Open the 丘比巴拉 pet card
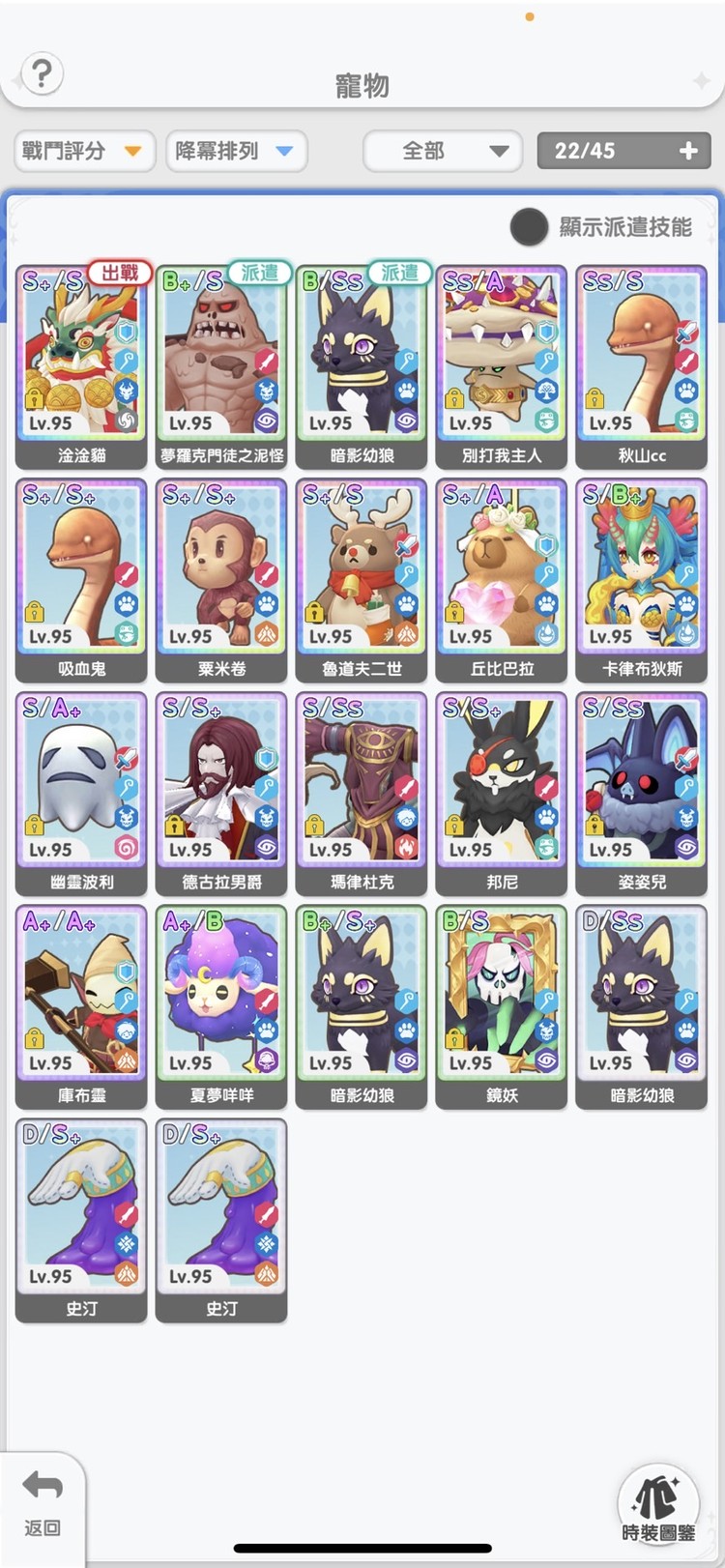Viewport: 725px width, 1568px height. (x=502, y=576)
